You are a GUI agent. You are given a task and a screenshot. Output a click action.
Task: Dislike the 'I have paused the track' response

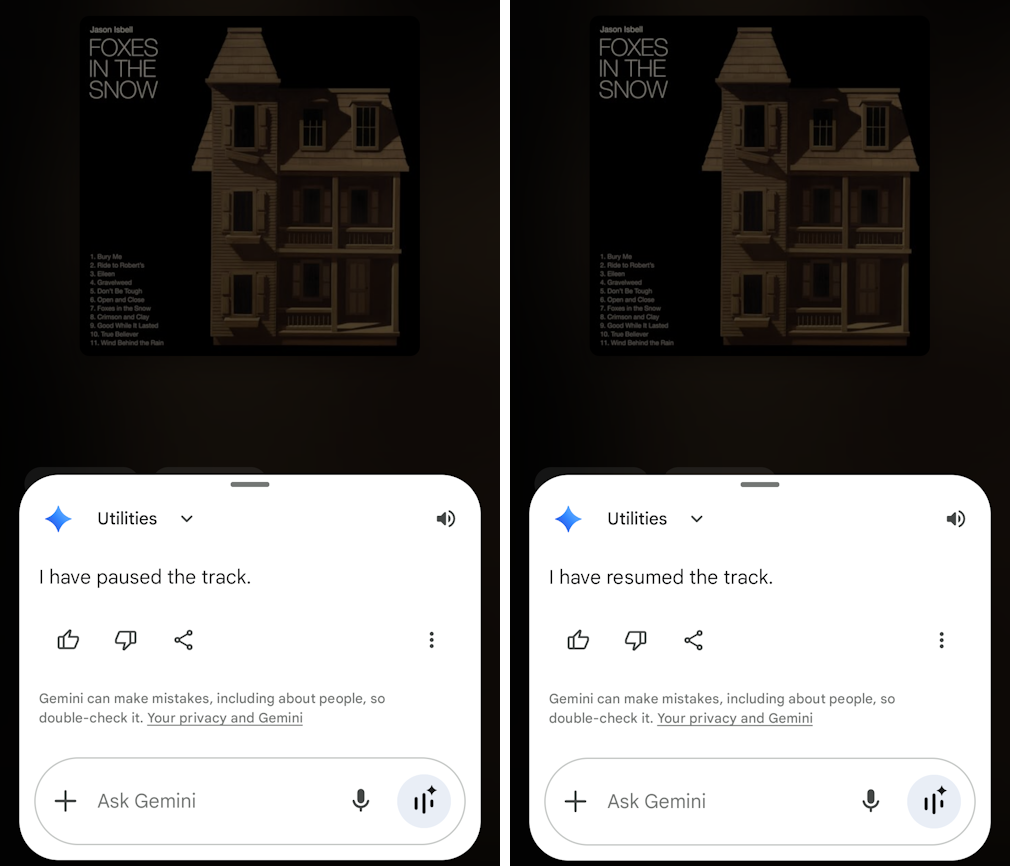pos(126,640)
